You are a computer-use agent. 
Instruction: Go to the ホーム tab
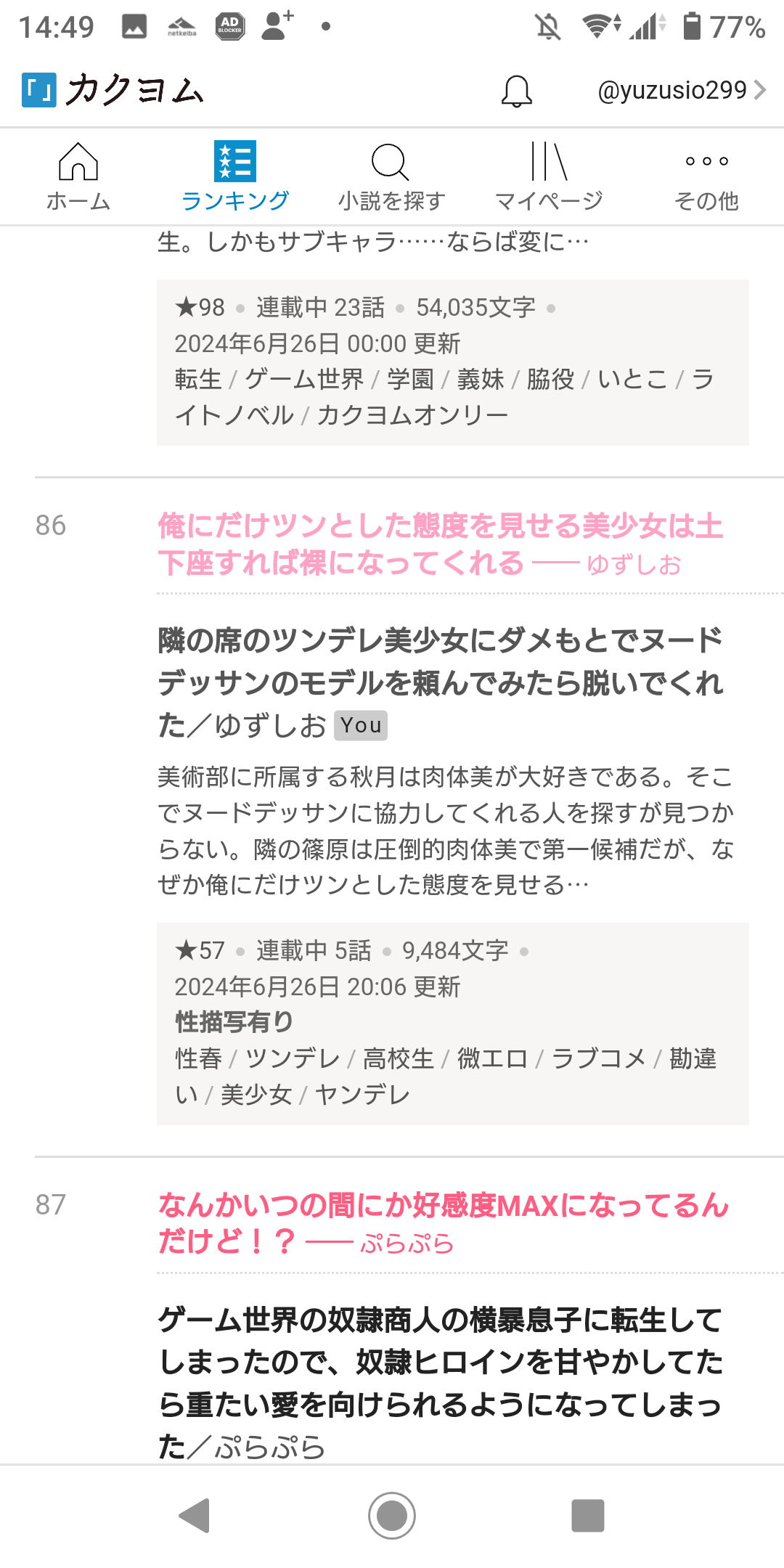pos(78,176)
